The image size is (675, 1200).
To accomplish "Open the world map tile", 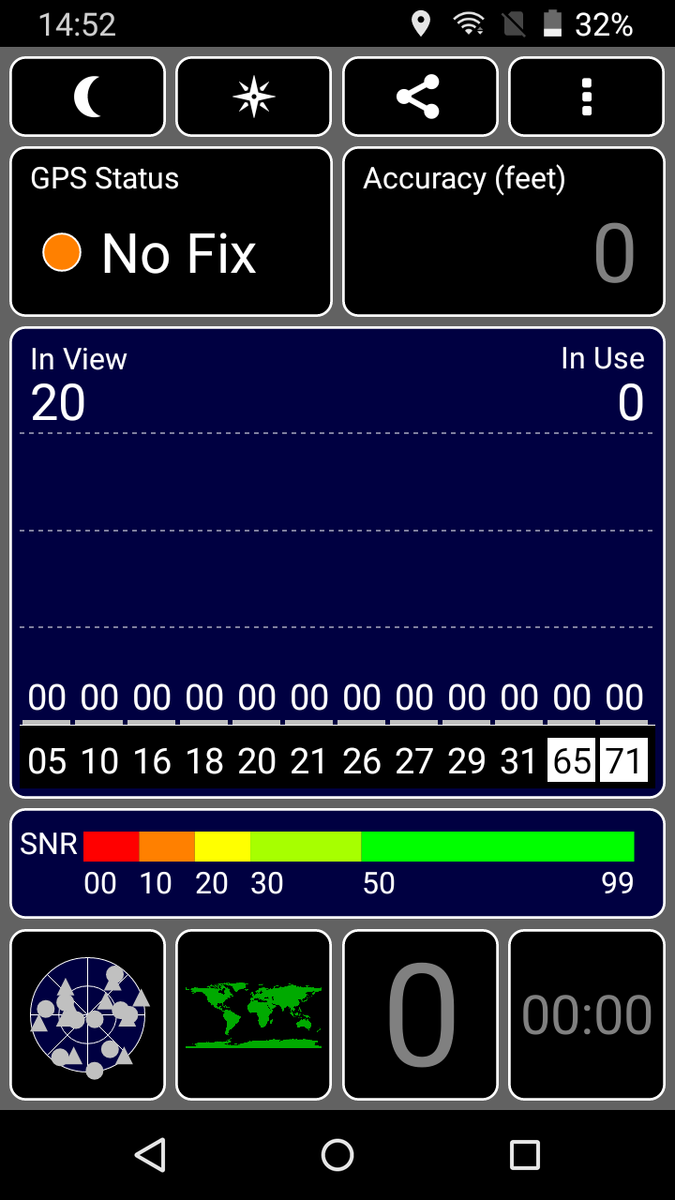I will pos(253,1015).
